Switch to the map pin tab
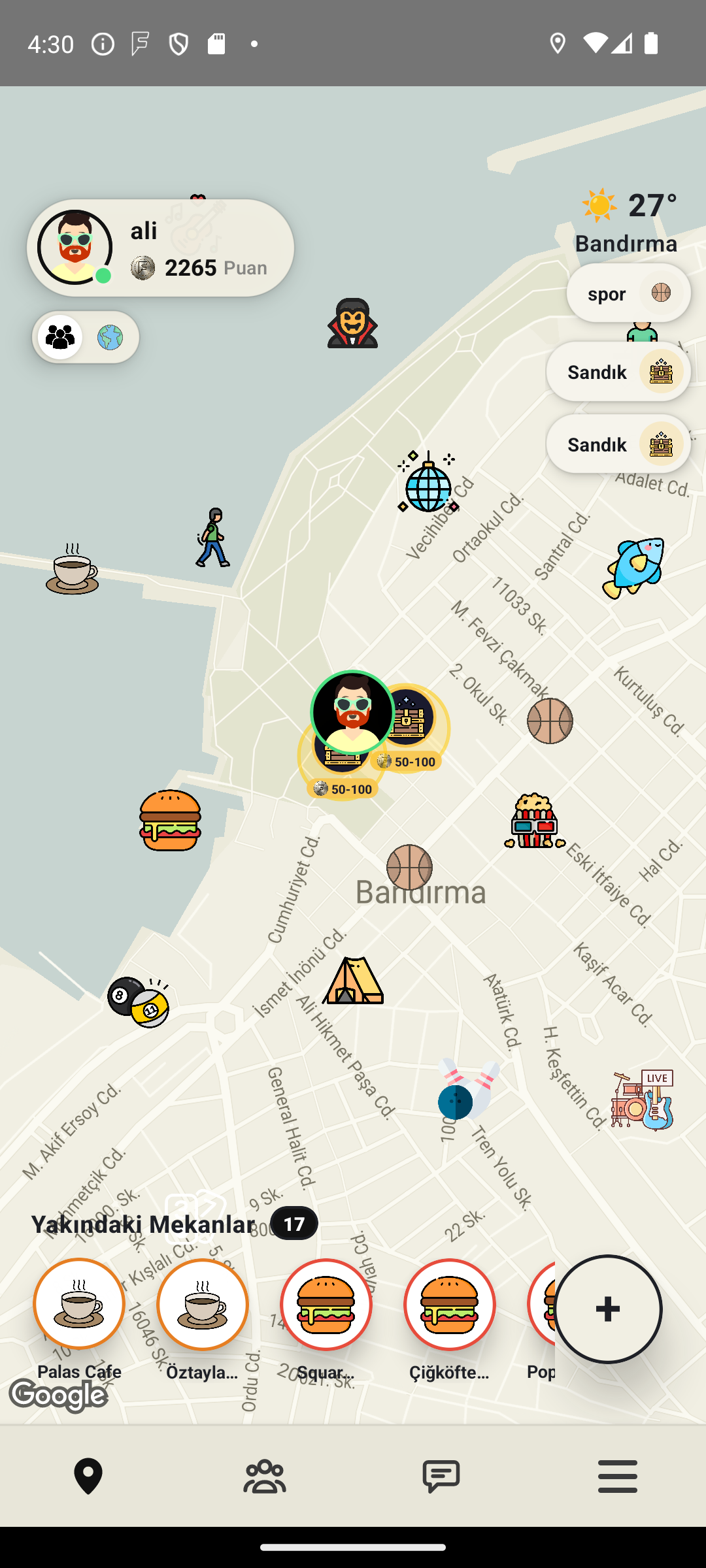706x1568 pixels. [88, 1476]
